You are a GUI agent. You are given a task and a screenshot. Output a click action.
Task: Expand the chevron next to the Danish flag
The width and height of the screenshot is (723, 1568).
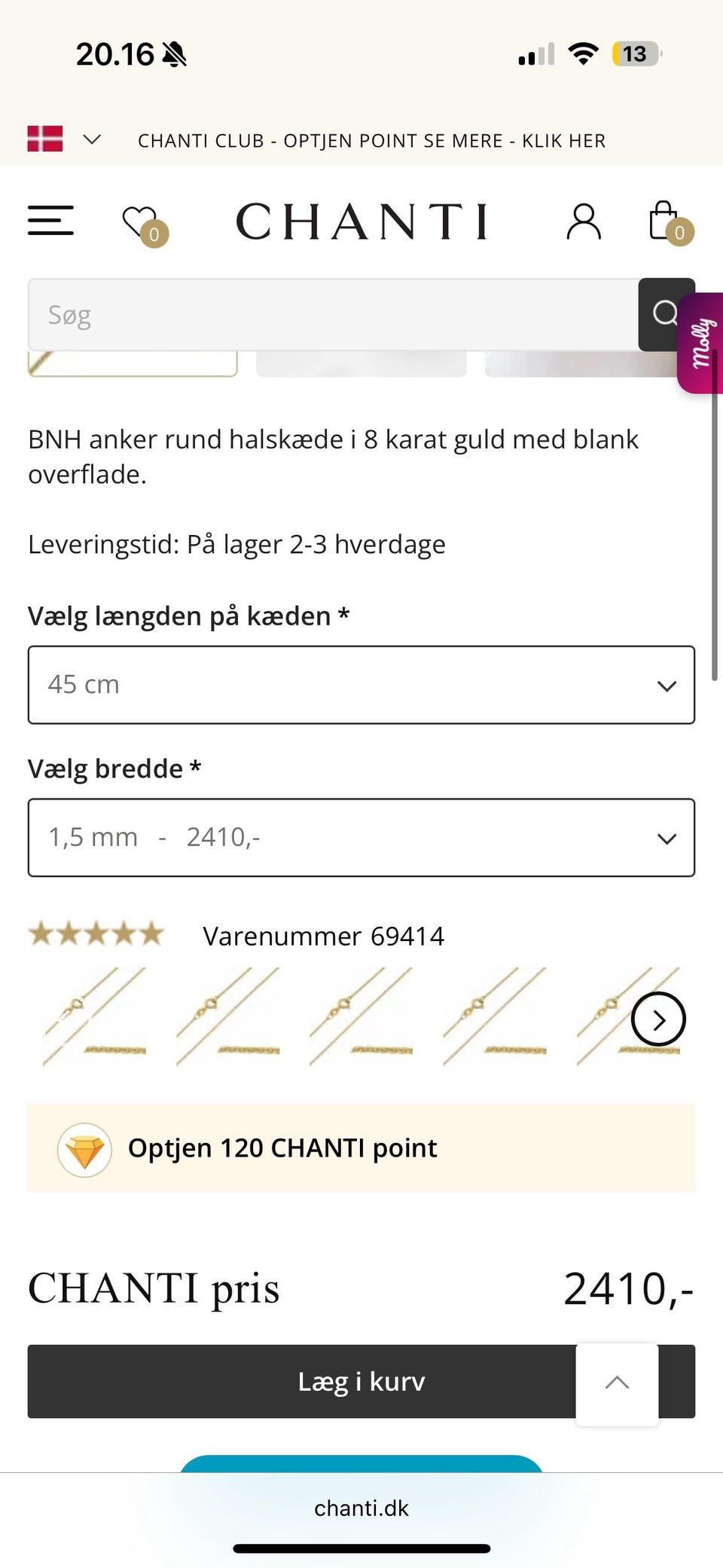[92, 139]
